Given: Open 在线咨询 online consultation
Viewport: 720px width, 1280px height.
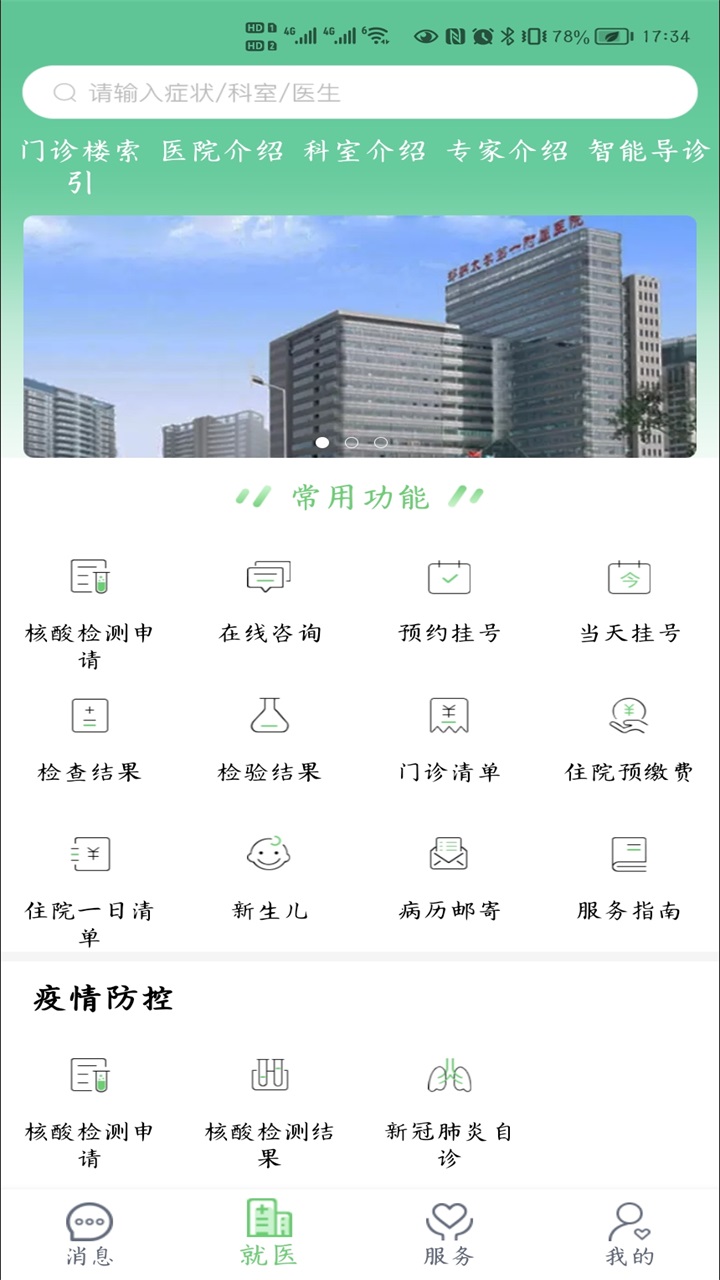Looking at the screenshot, I should pos(270,602).
